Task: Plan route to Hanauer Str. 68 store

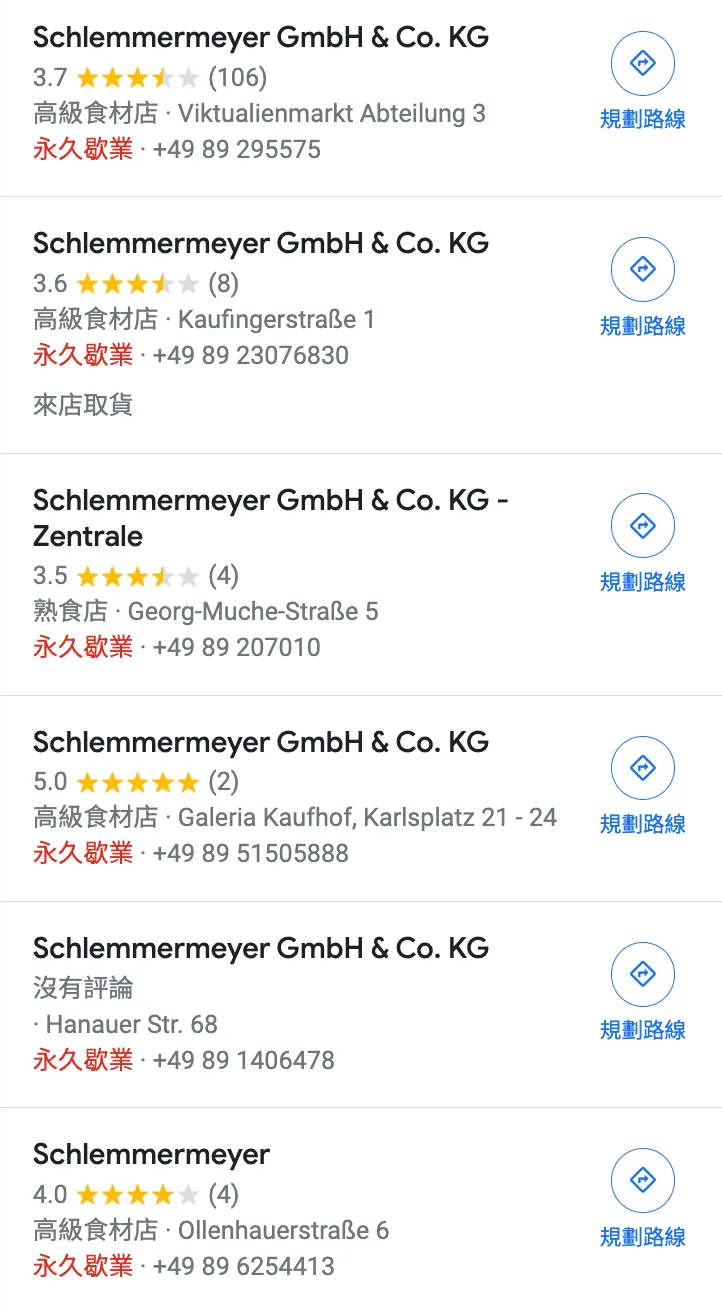Action: [x=642, y=974]
